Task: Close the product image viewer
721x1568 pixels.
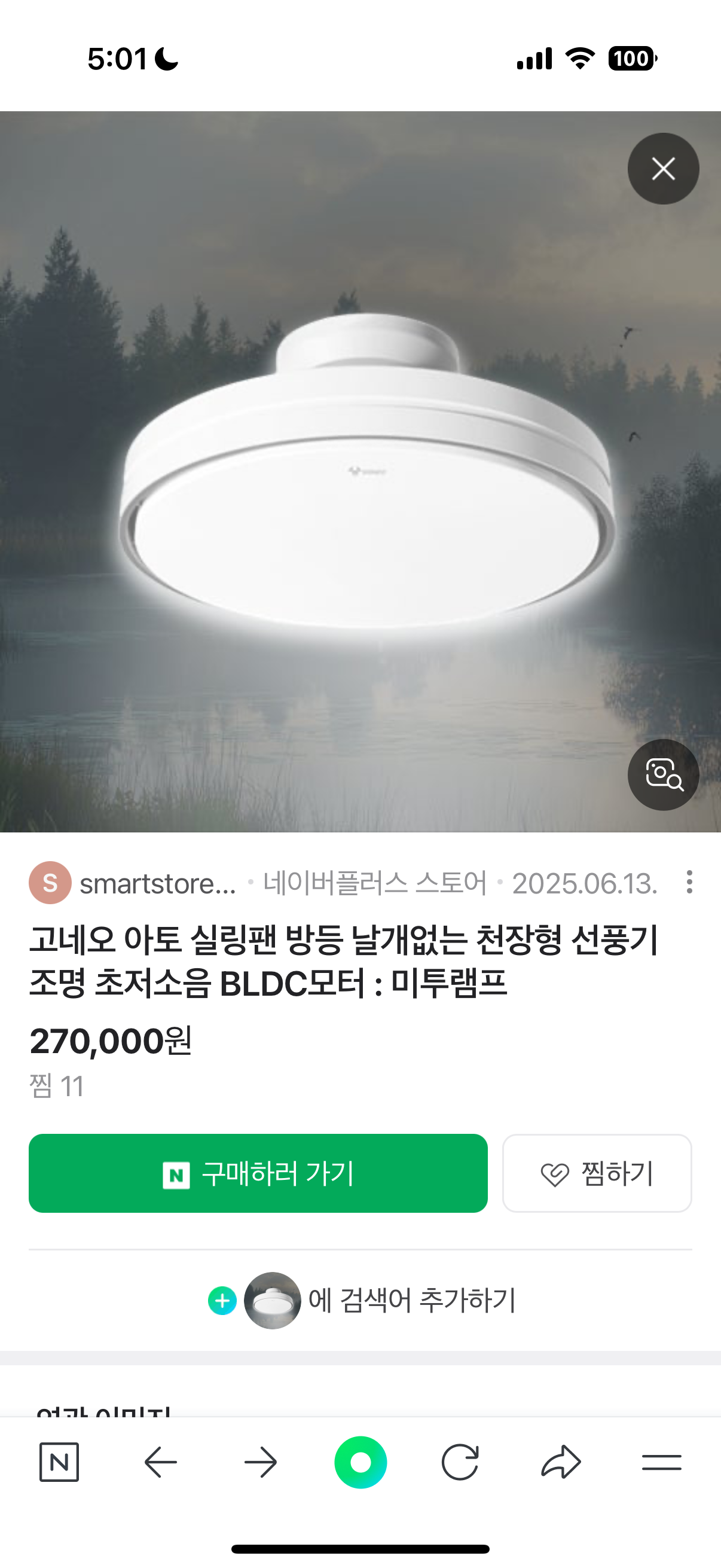Action: (x=663, y=169)
